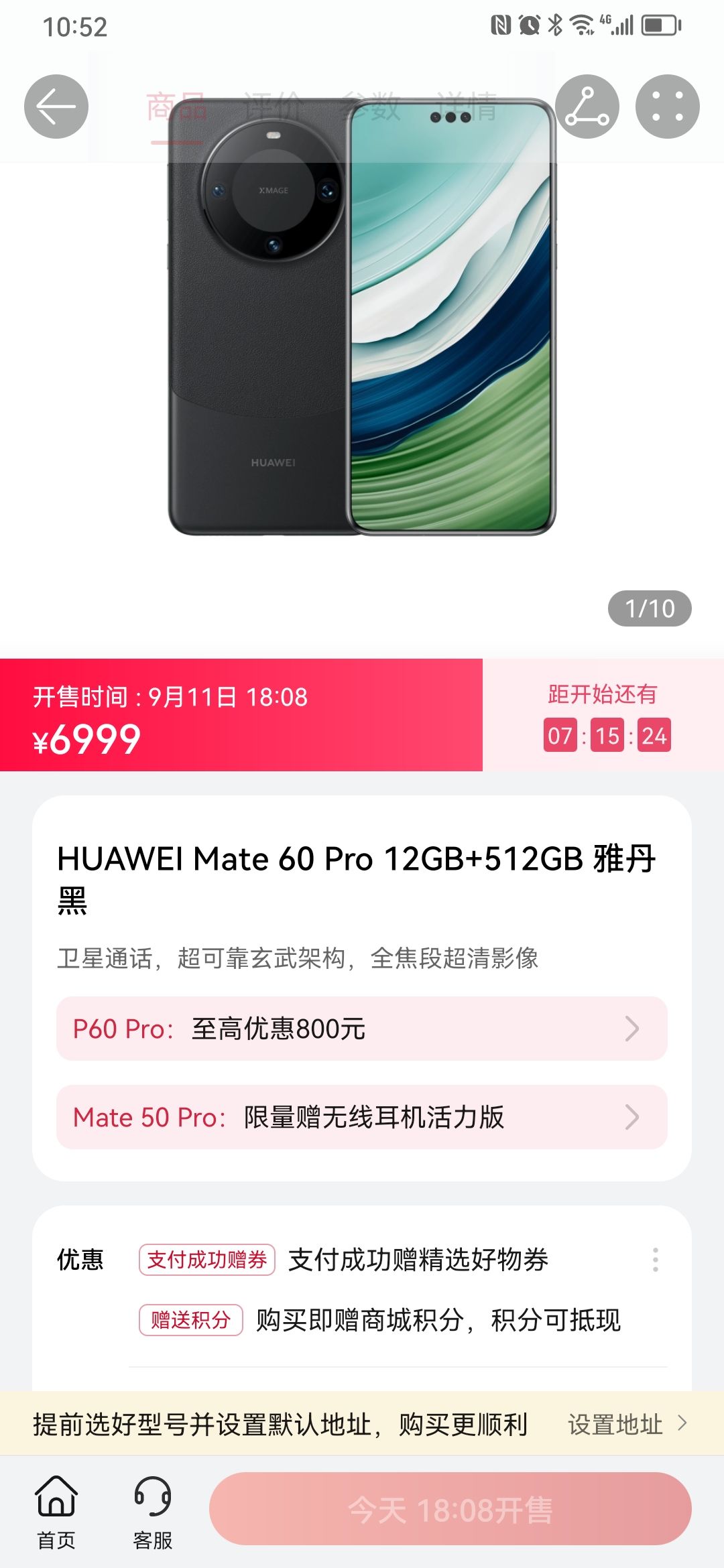Viewport: 724px width, 1568px height.
Task: Switch to the 评价 tab
Action: (x=273, y=107)
